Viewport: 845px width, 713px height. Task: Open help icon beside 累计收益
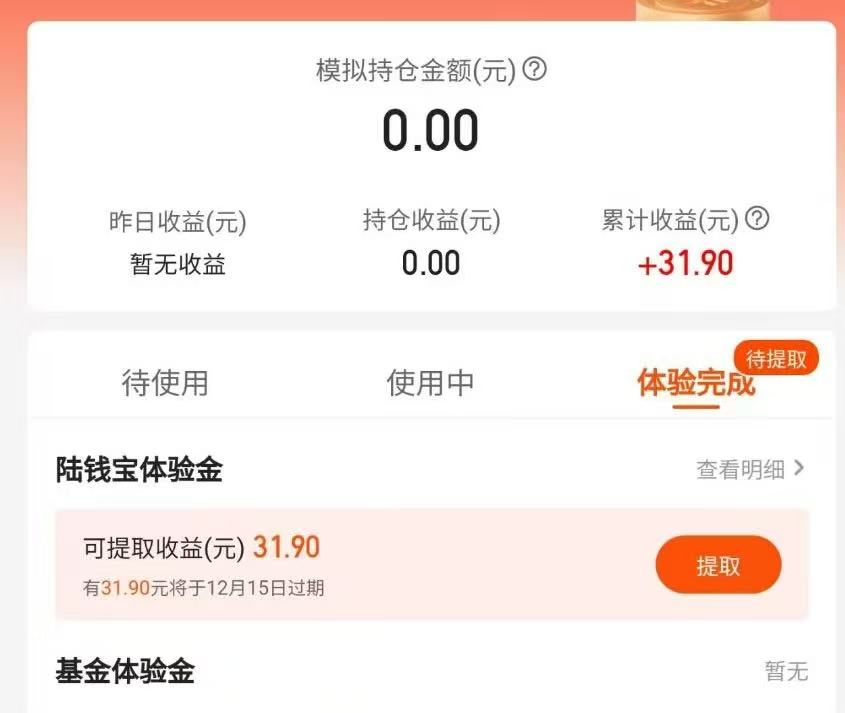(758, 219)
